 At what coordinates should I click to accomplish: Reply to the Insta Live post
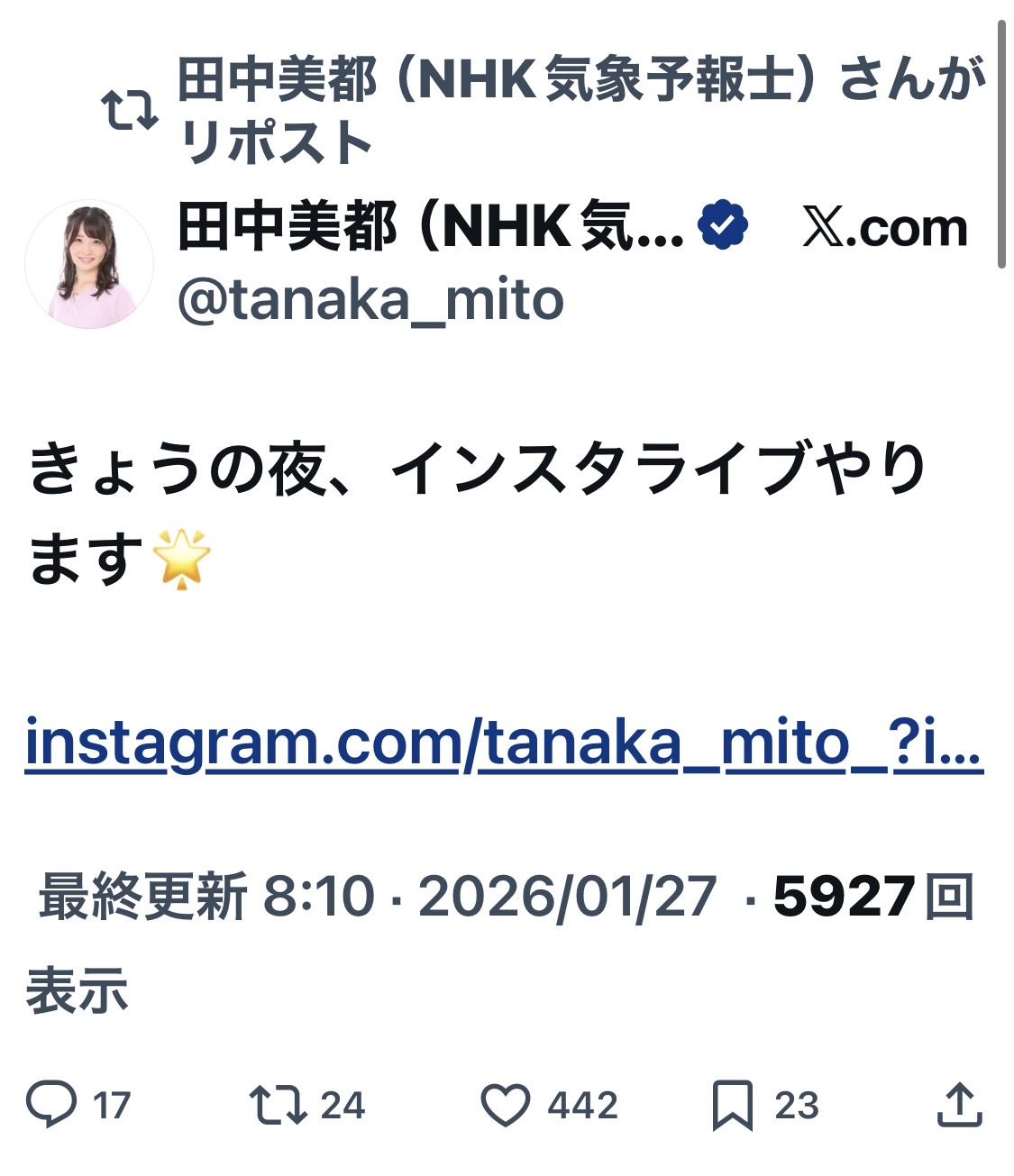click(x=52, y=1105)
